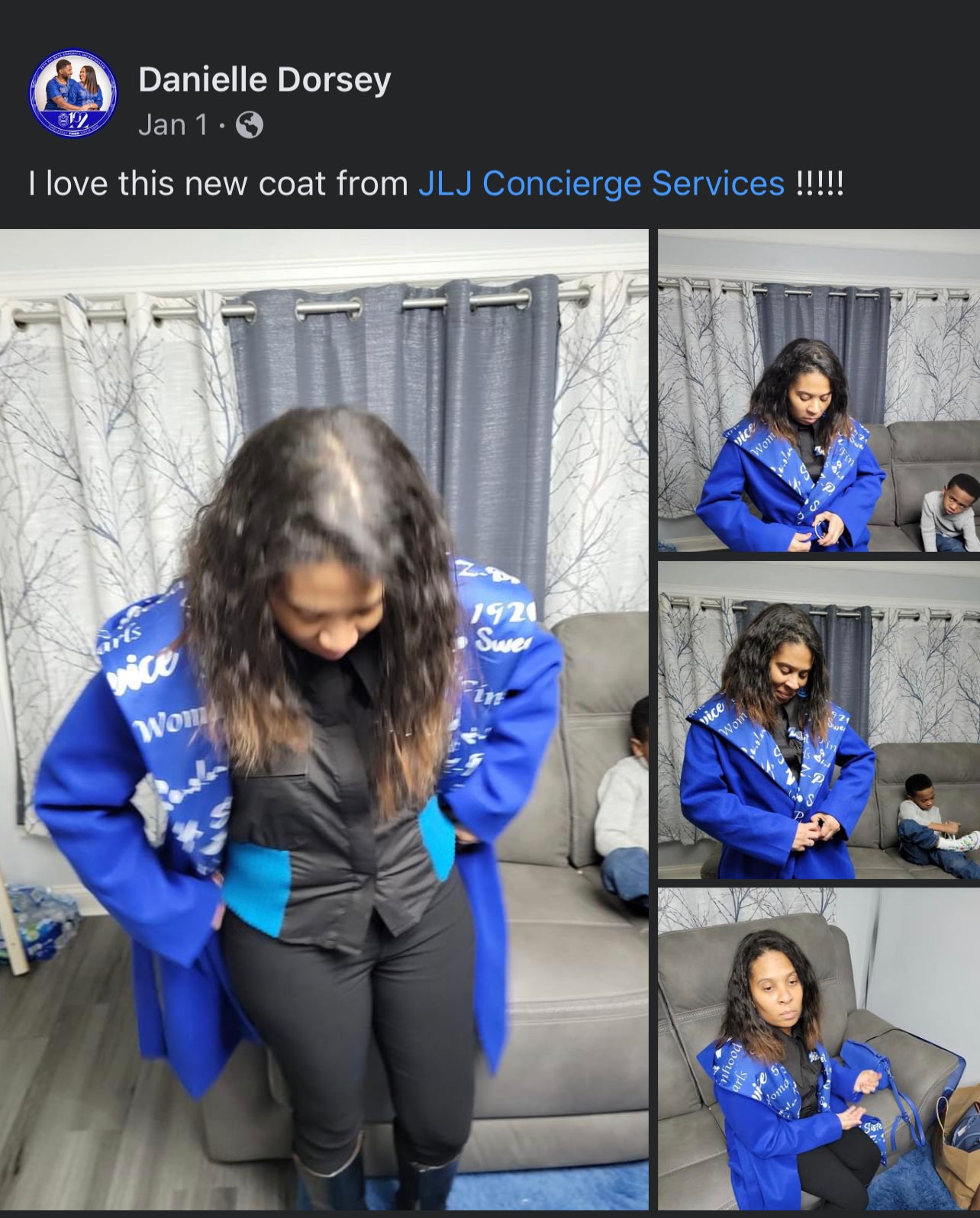Open the Danielle Dorsey profile name
Screen dimensions: 980x1218
pyautogui.click(x=264, y=79)
